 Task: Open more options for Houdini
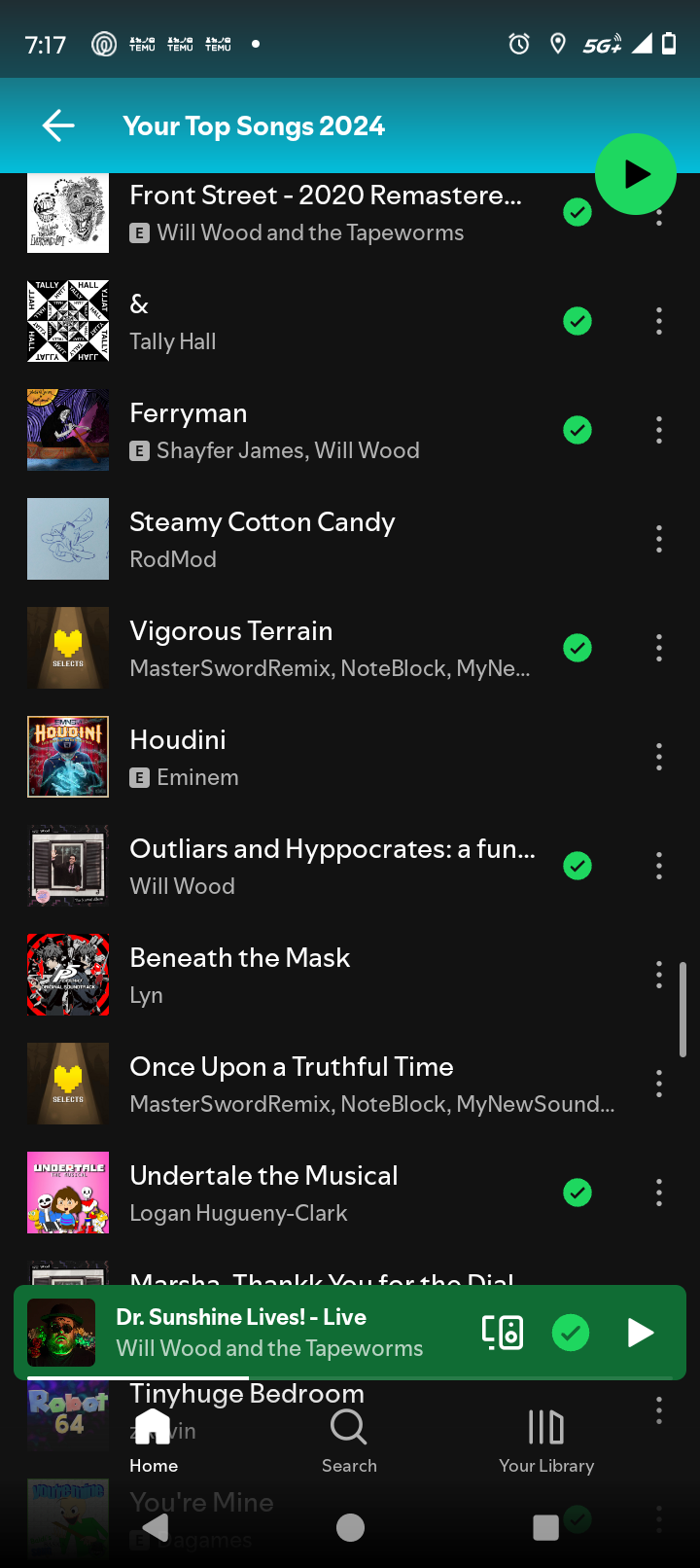pyautogui.click(x=659, y=757)
